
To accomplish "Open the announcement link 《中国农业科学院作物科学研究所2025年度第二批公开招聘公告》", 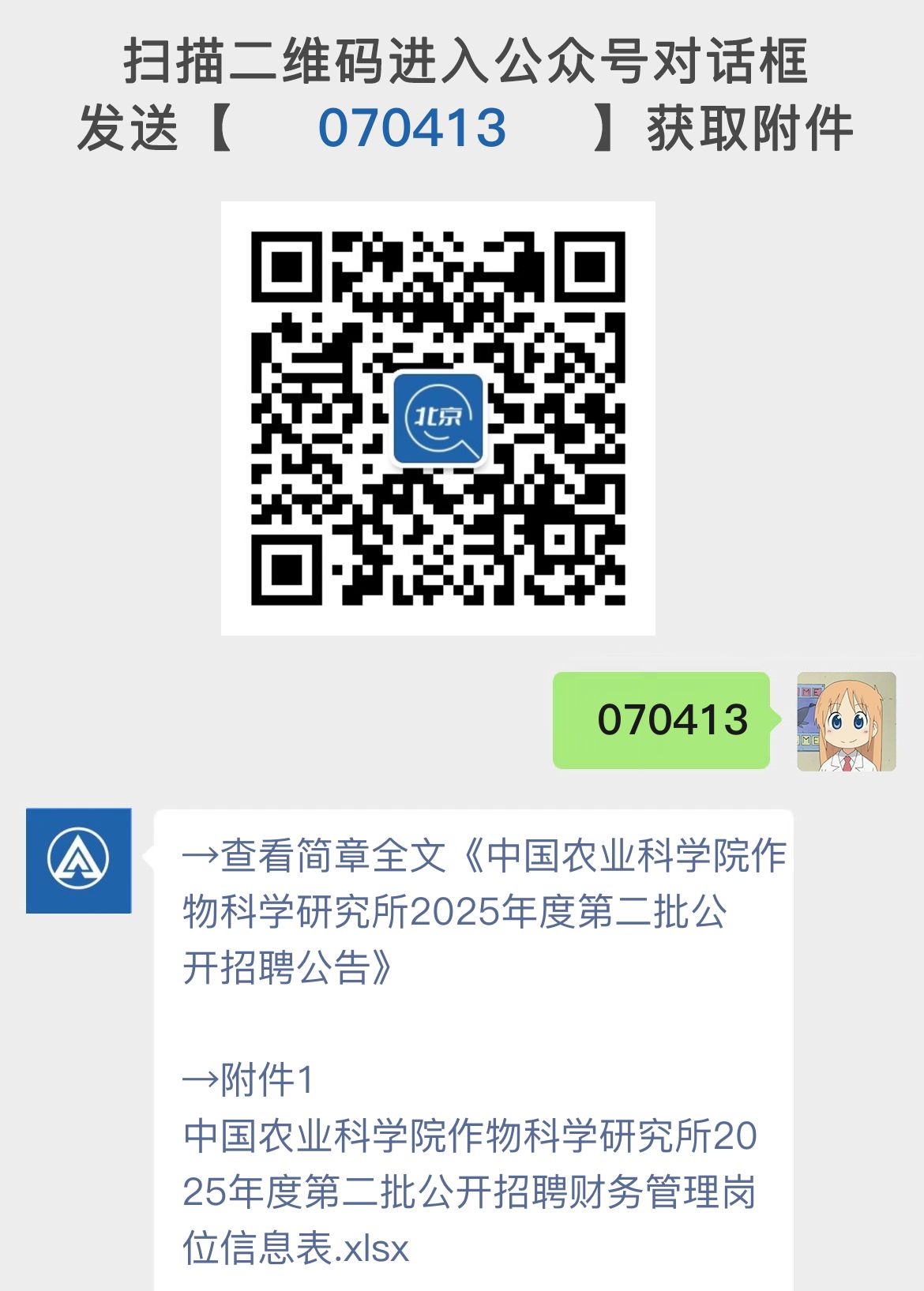I will pos(474,904).
